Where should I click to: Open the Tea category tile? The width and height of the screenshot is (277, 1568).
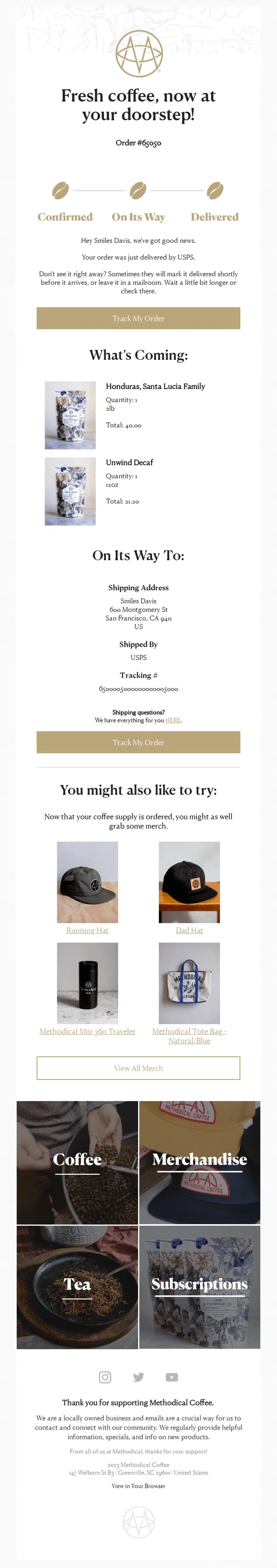click(x=77, y=1288)
